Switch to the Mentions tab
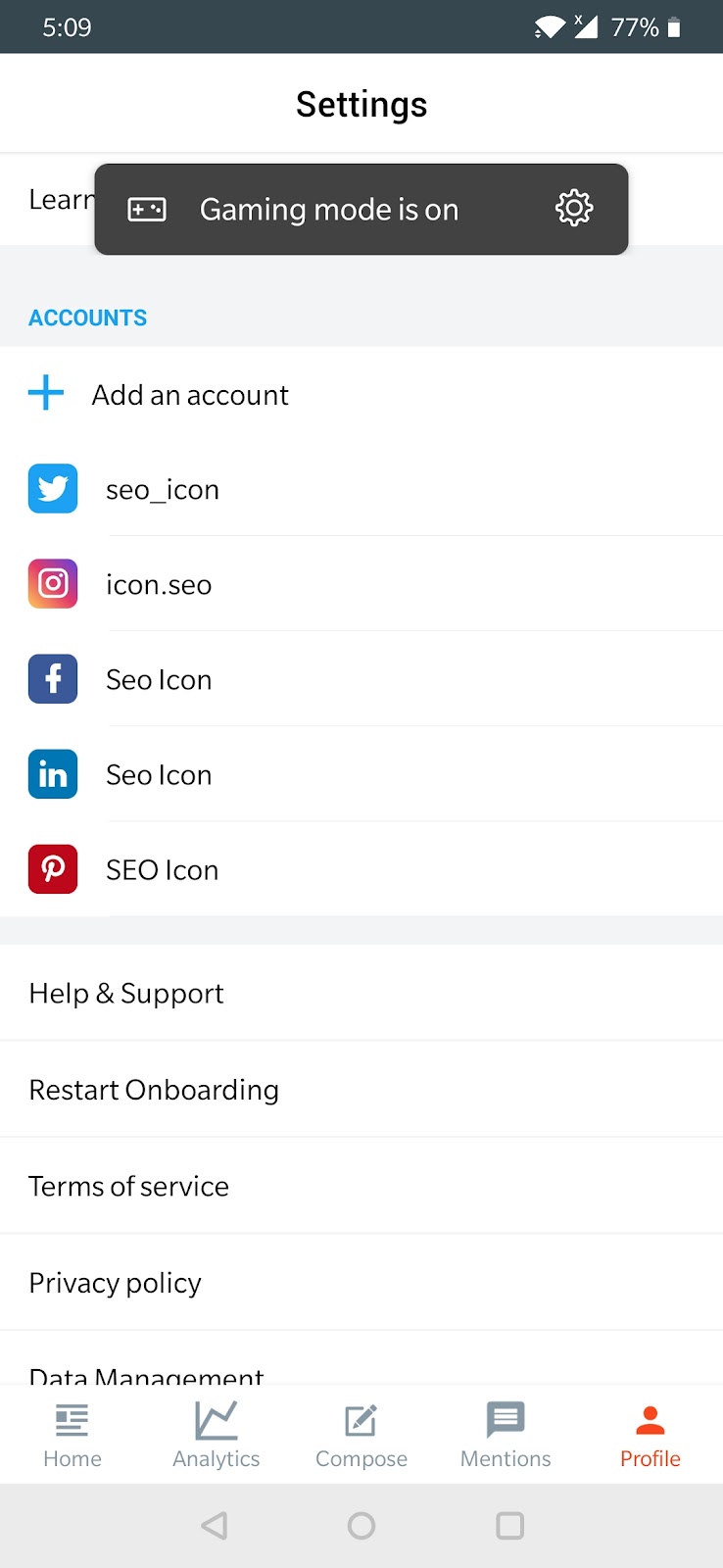This screenshot has width=723, height=1568. tap(506, 1434)
